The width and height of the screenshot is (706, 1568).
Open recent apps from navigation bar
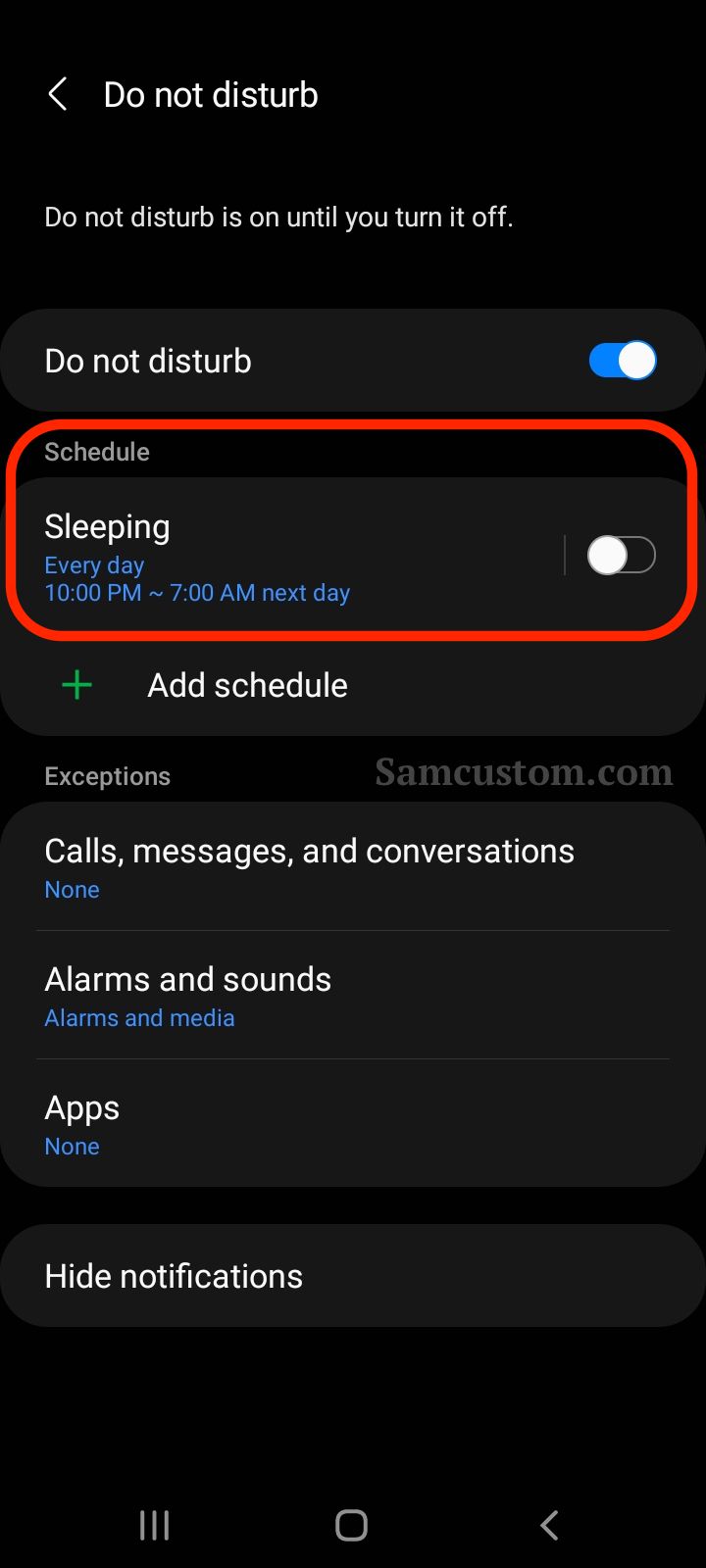tap(154, 1525)
